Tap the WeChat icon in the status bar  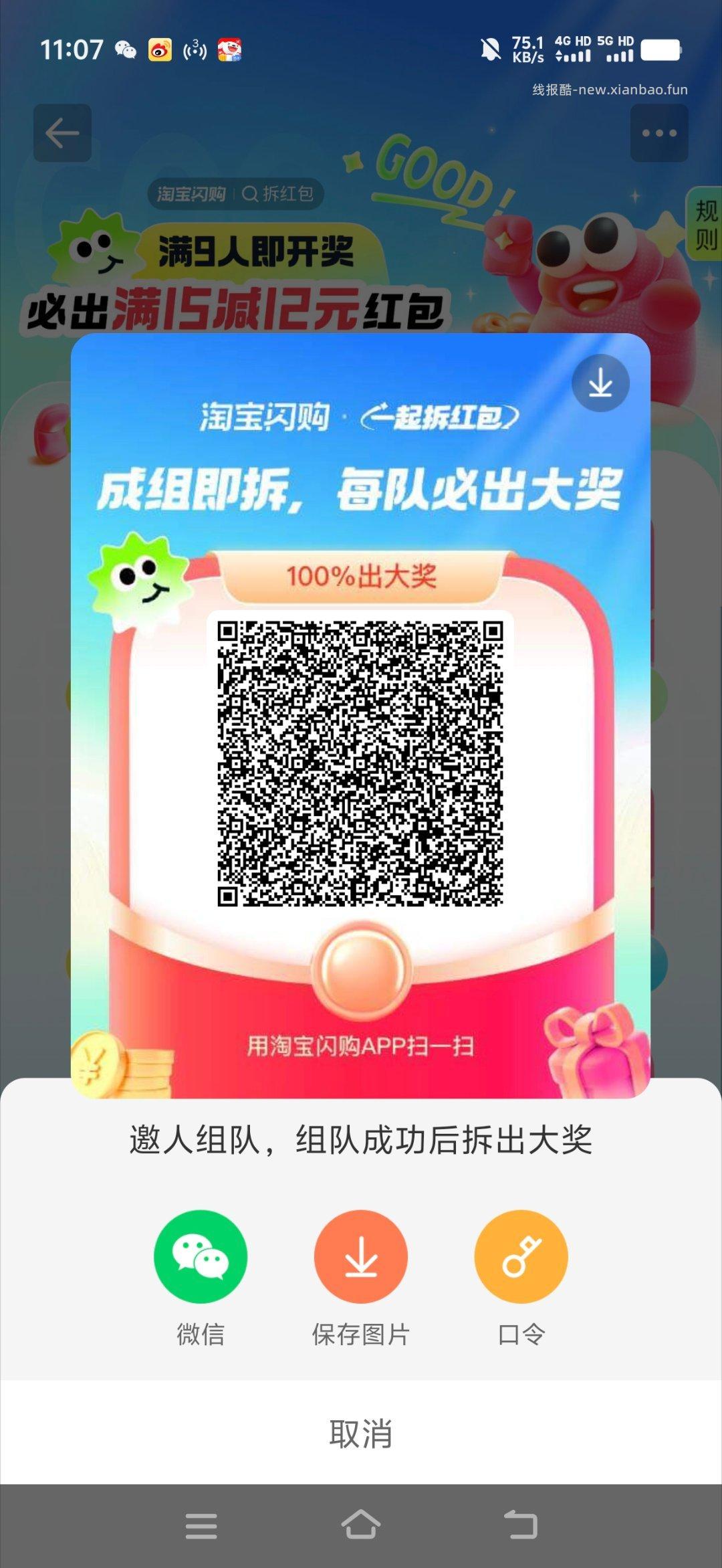(x=126, y=48)
